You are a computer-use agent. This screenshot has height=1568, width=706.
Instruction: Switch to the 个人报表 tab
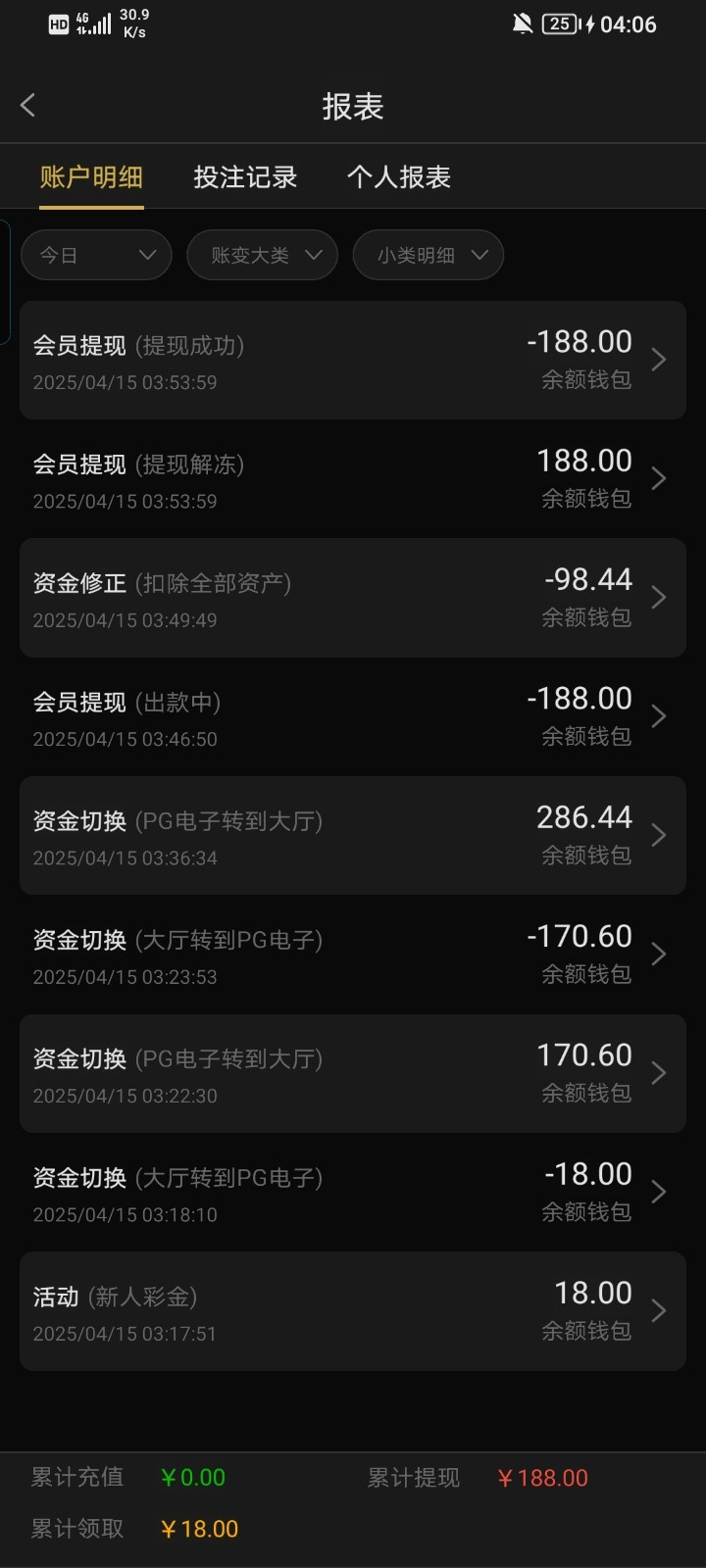point(399,177)
